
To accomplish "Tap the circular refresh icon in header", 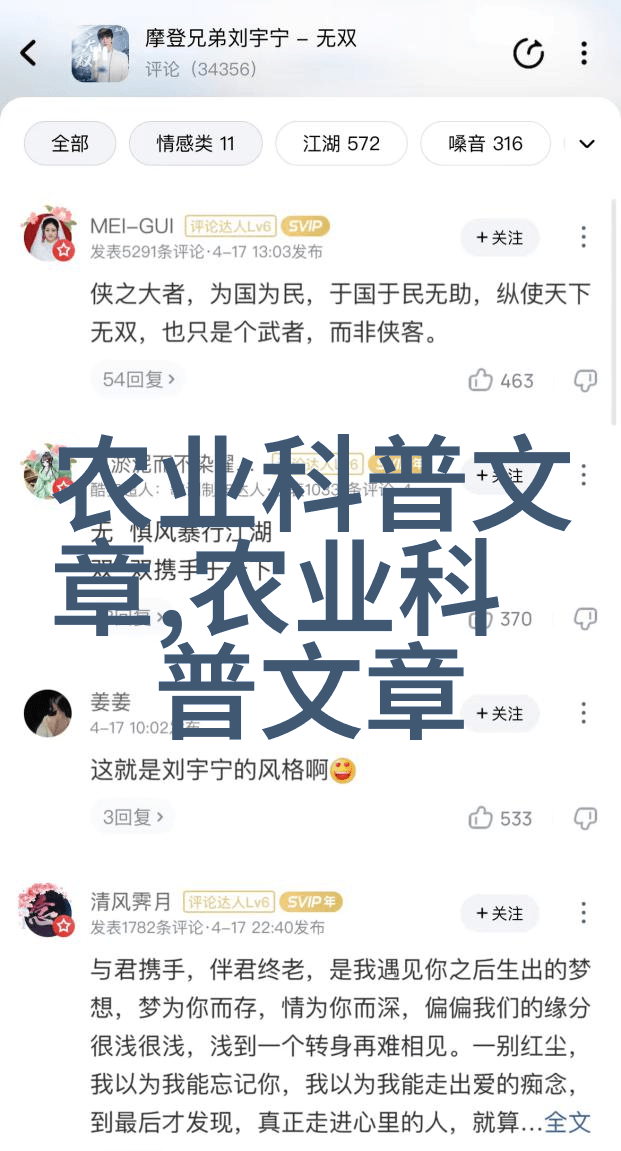I will pos(528,53).
